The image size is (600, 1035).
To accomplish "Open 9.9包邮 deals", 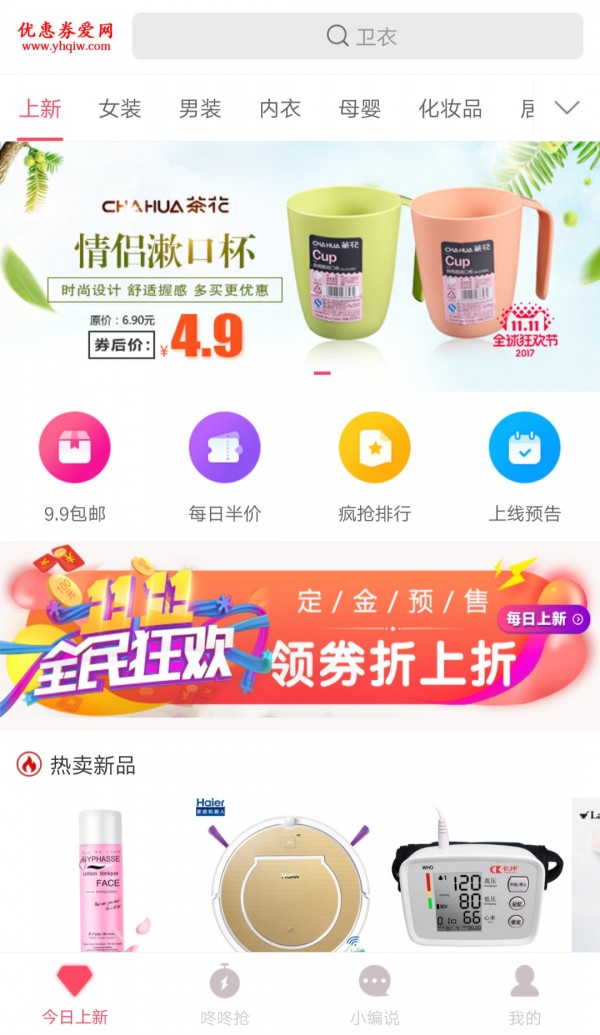I will [75, 466].
